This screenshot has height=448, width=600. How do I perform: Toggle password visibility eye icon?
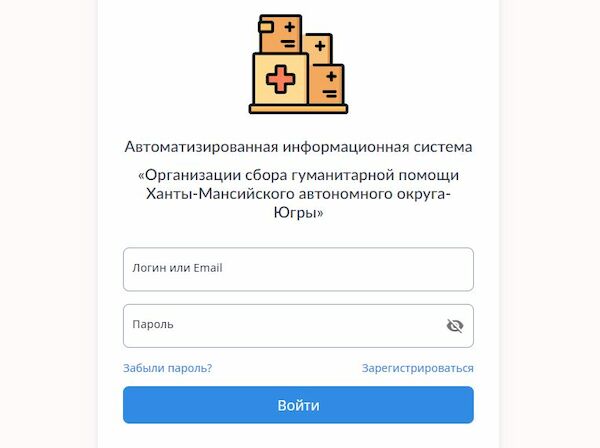(x=455, y=326)
